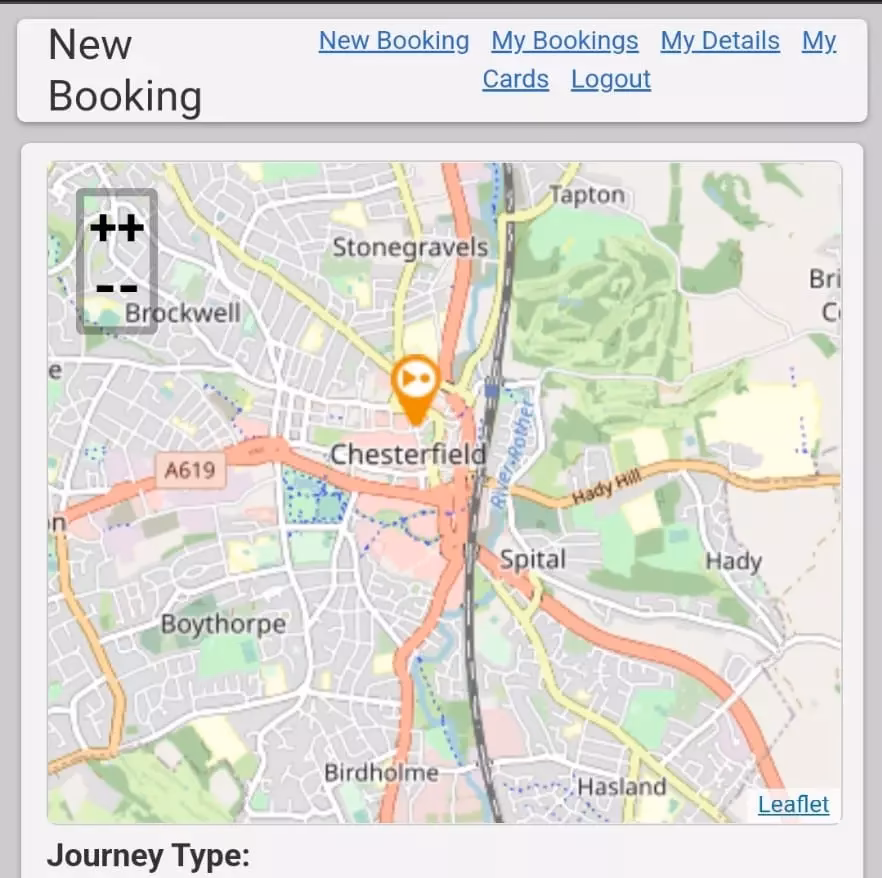Viewport: 882px width, 878px height.
Task: Open the New Booking link
Action: click(393, 41)
